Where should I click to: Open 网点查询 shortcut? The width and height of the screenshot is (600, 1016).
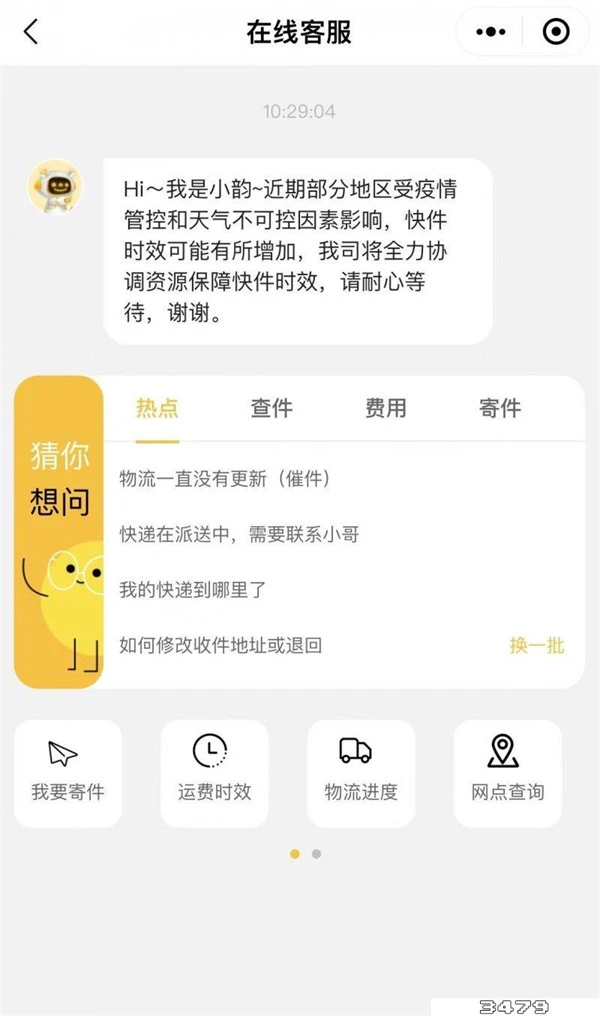[x=507, y=772]
